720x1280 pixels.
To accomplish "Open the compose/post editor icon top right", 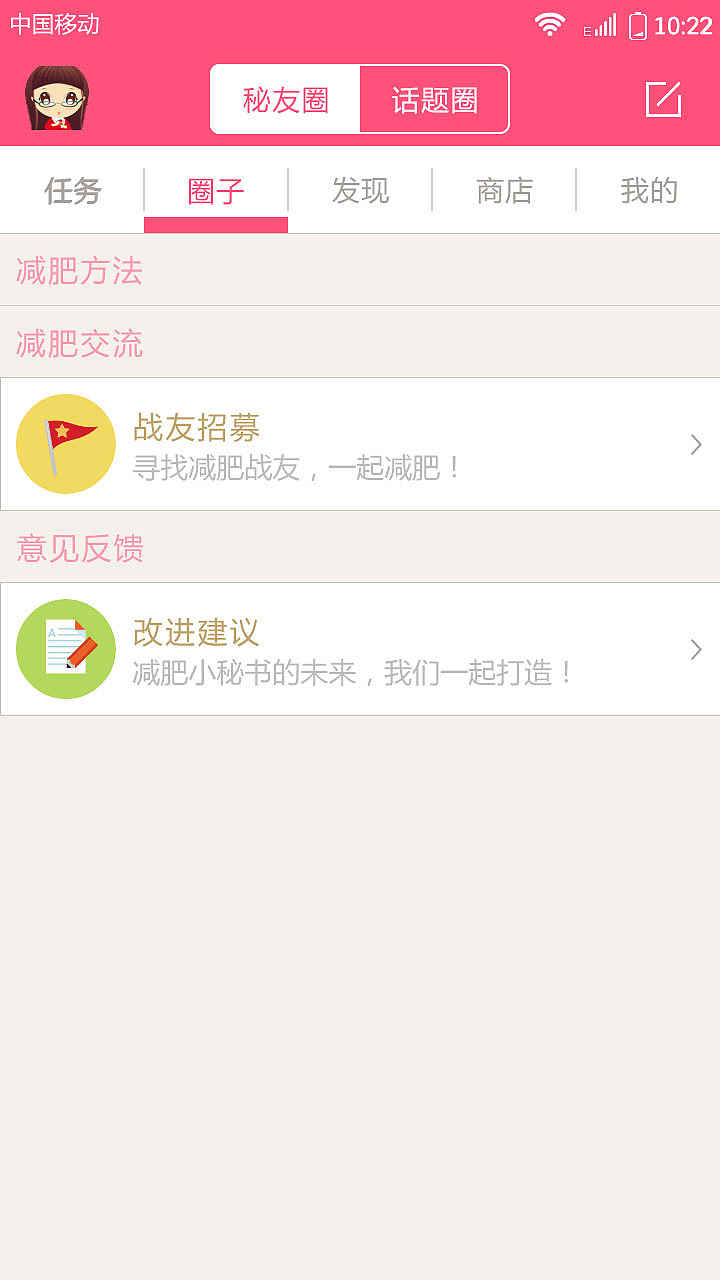I will point(663,99).
